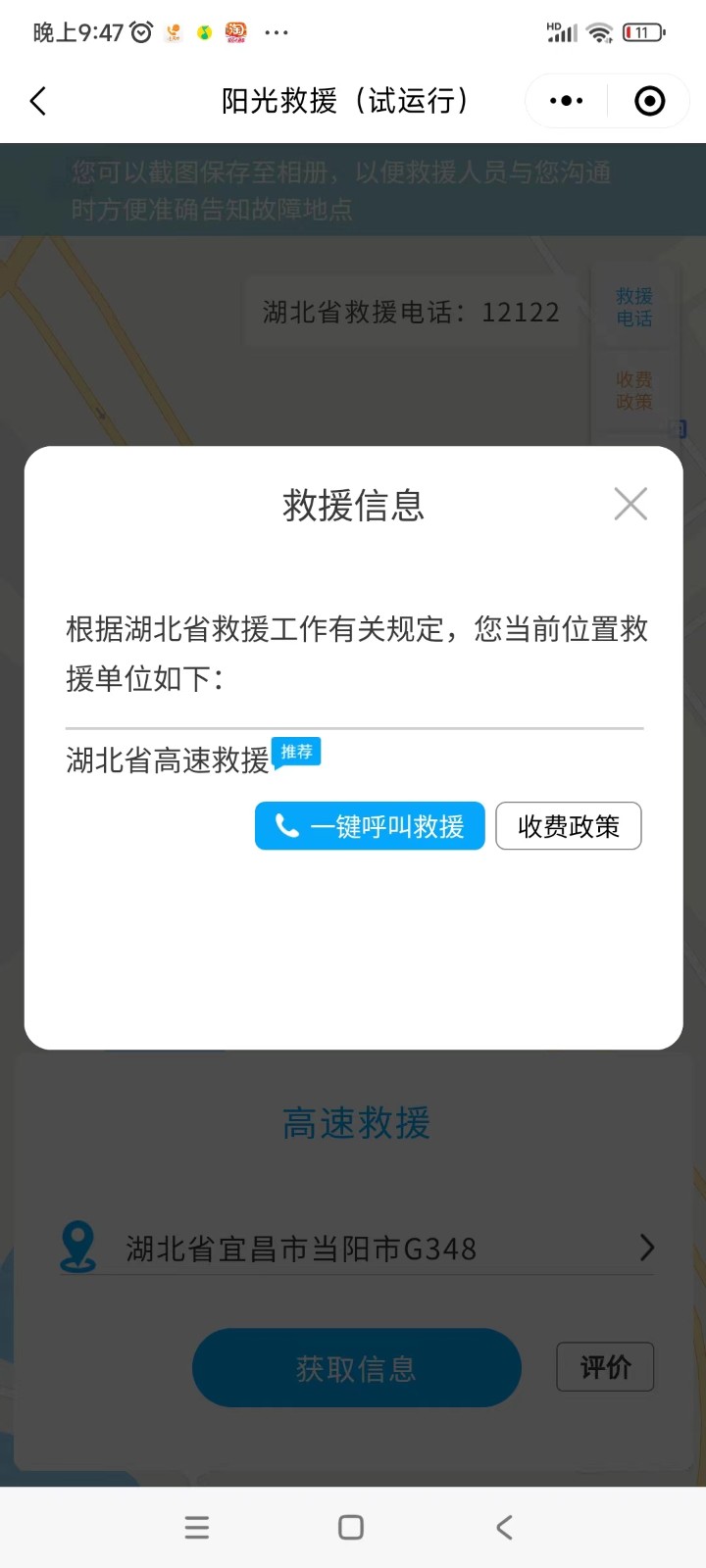Tap 一键呼叫救援 to call rescue
Screen dimensions: 706x1568
point(370,826)
